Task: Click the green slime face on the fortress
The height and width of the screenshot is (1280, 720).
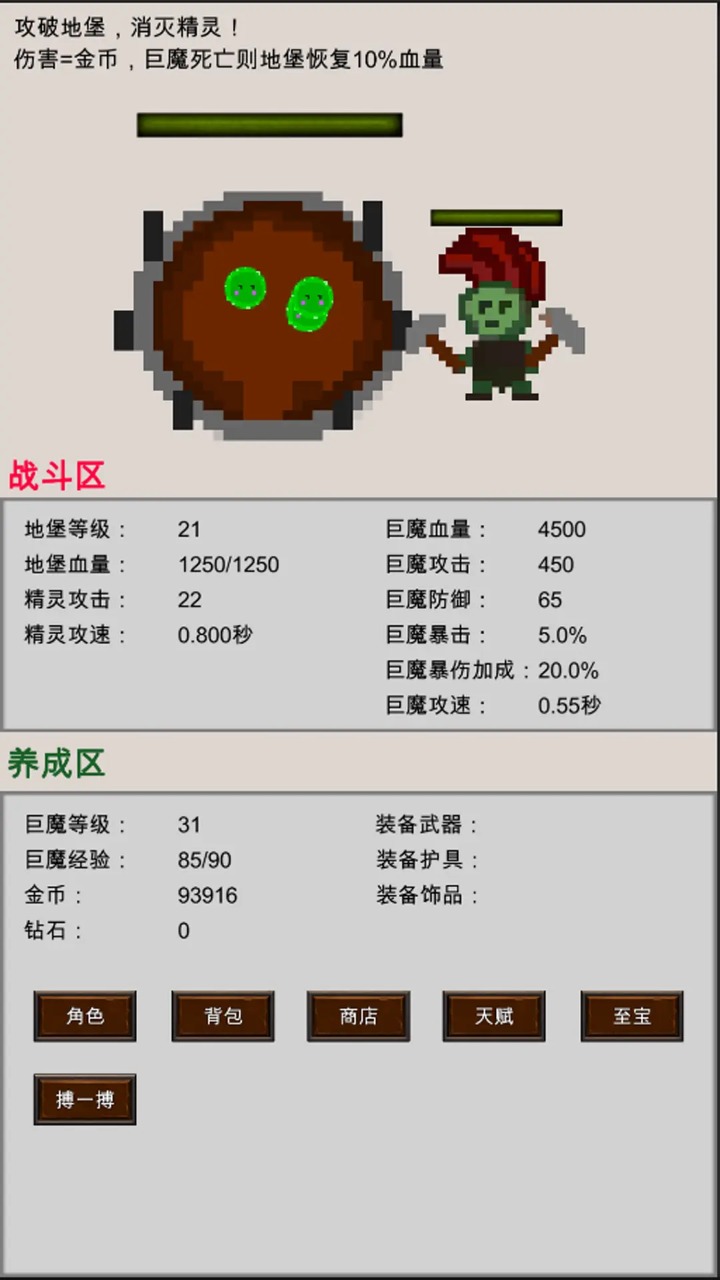Action: click(245, 290)
